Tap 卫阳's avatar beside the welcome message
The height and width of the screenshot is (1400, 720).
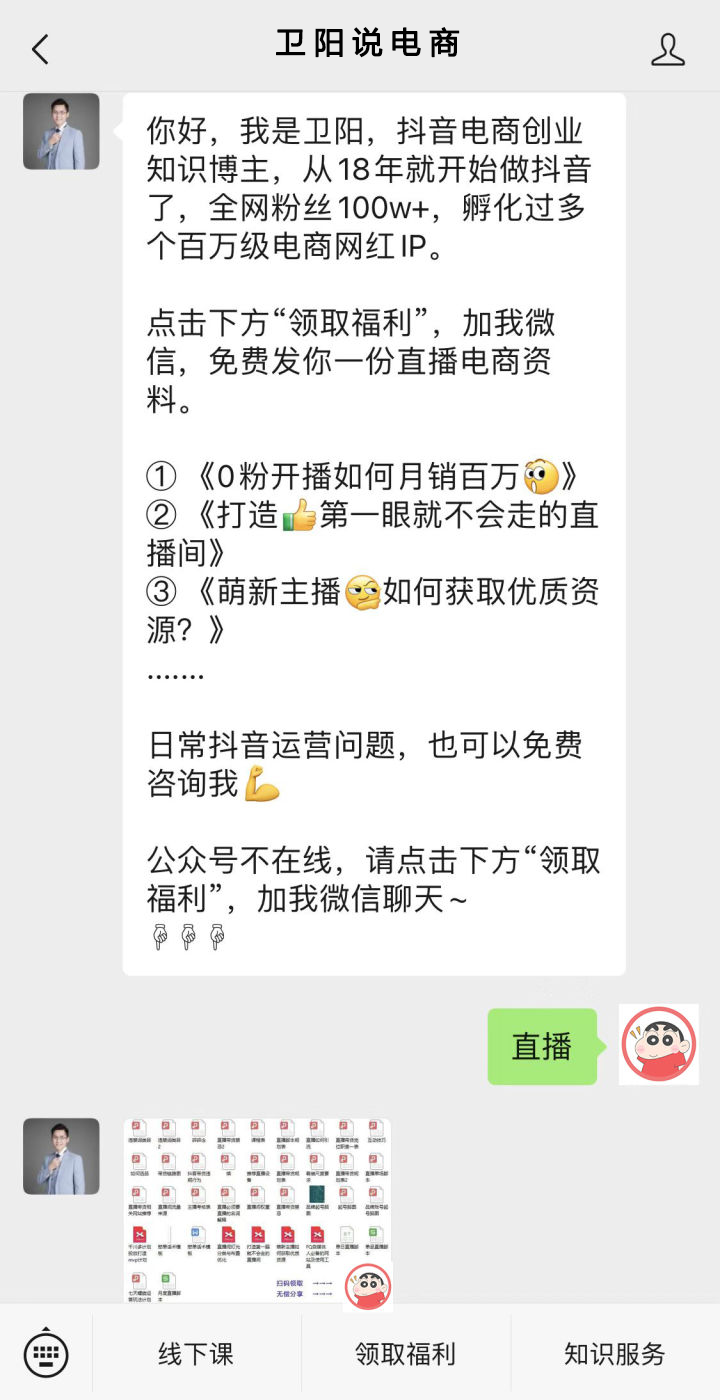pos(61,131)
